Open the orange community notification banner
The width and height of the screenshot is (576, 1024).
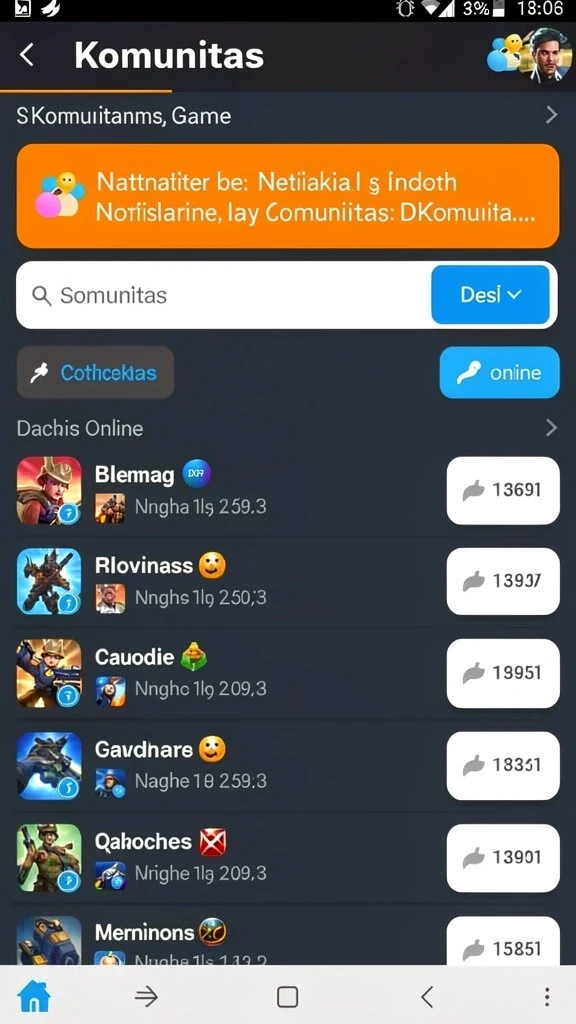288,196
